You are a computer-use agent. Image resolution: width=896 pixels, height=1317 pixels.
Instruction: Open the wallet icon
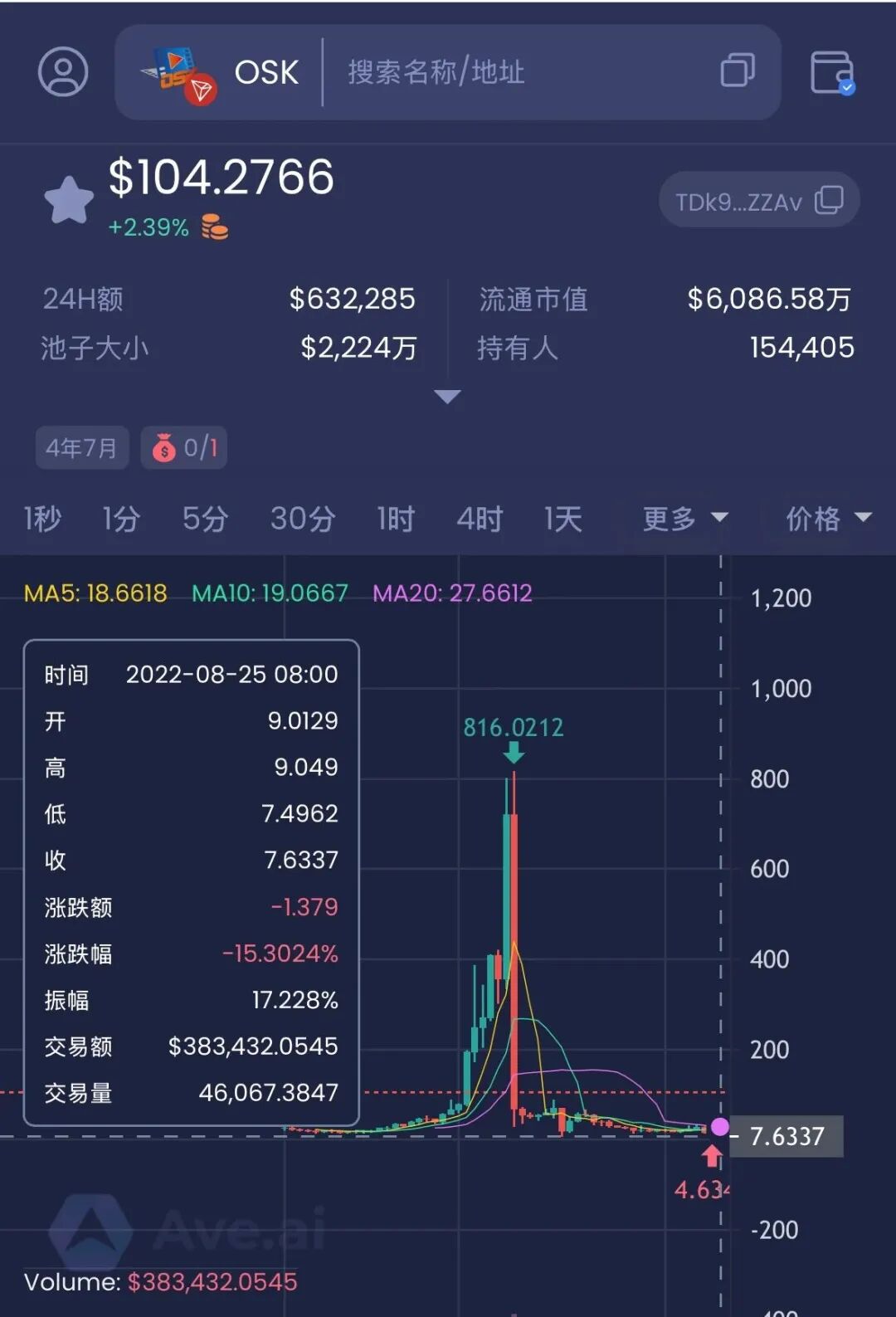(832, 72)
